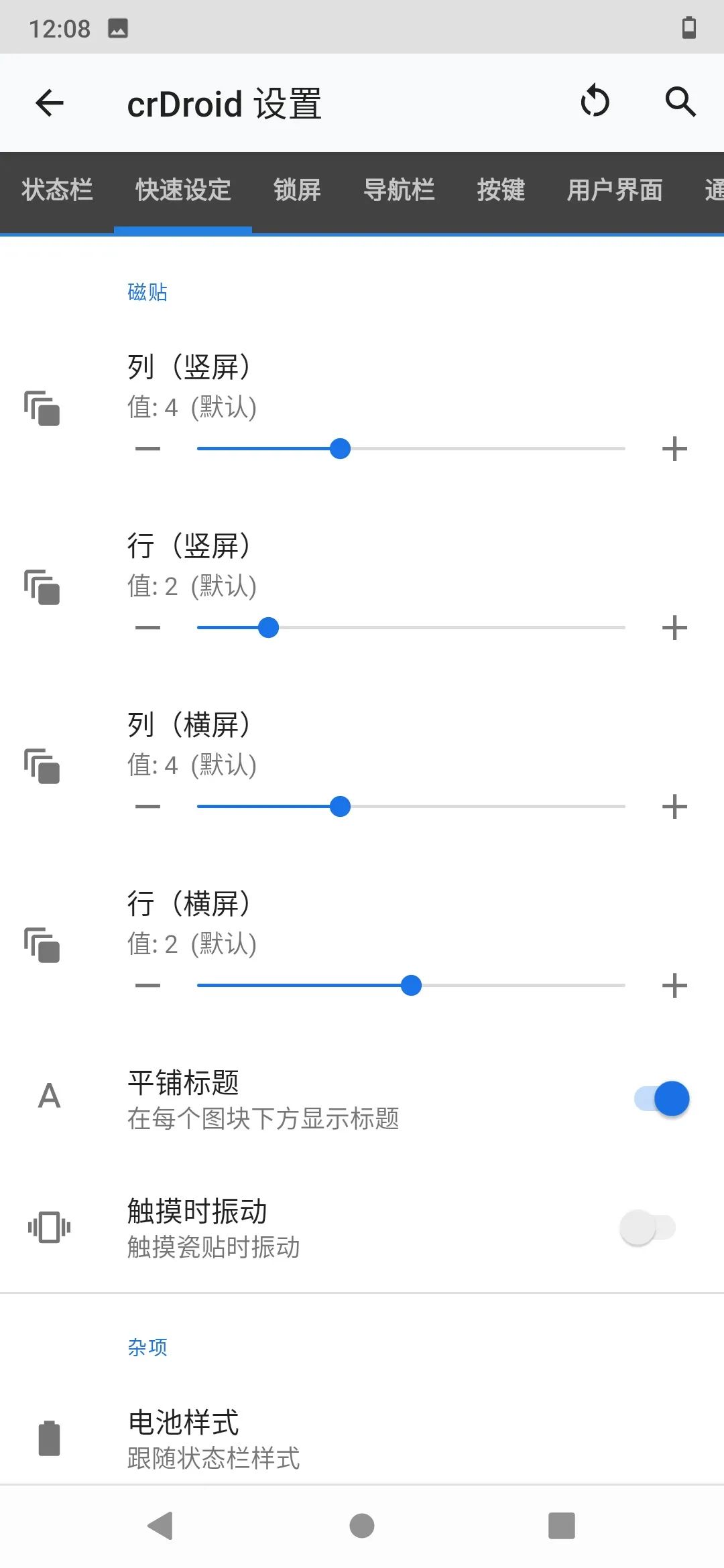Open search in crDroid settings
The width and height of the screenshot is (724, 1568).
coord(680,102)
